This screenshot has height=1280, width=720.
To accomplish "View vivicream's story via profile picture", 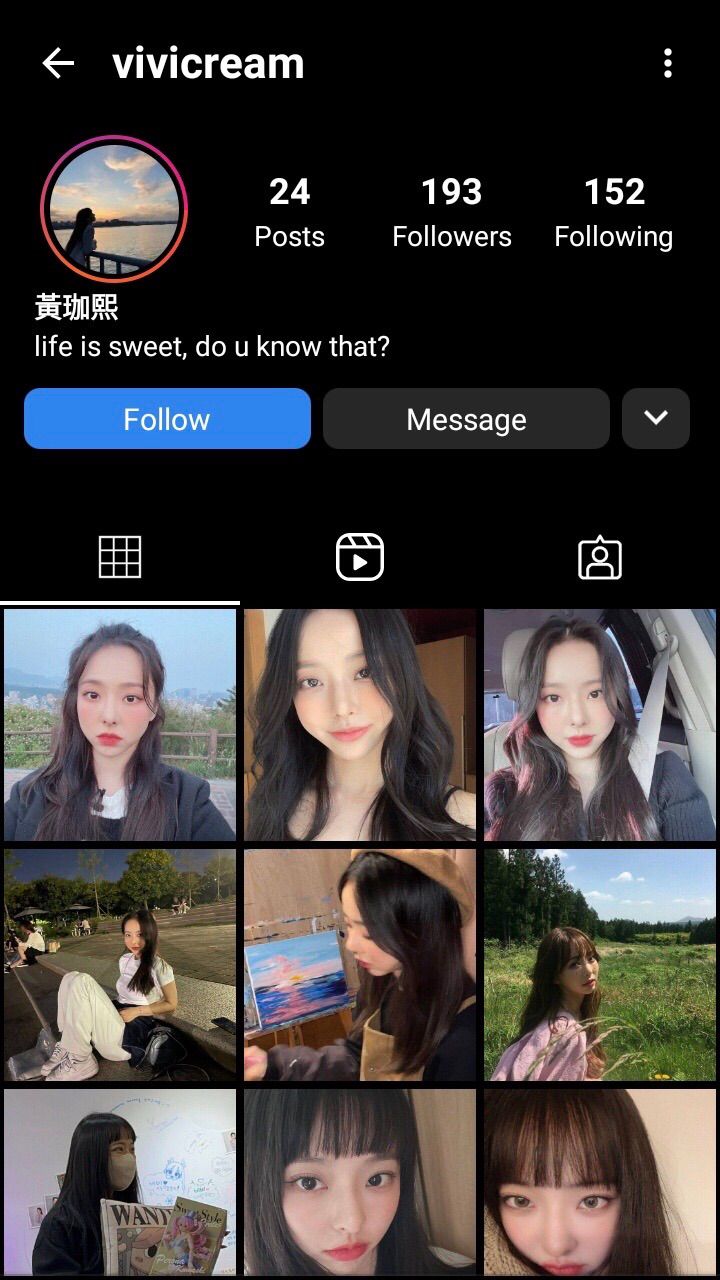I will 114,210.
